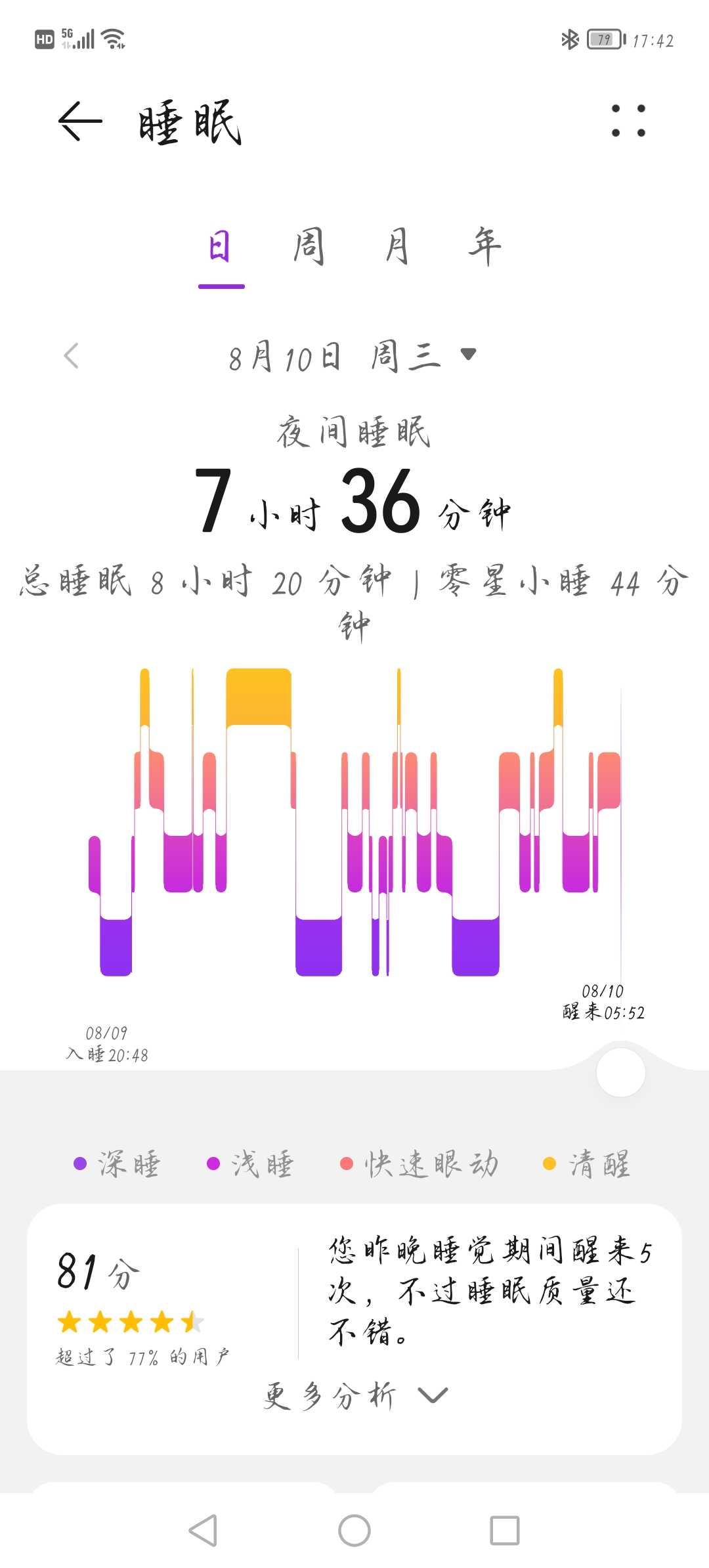The width and height of the screenshot is (709, 1568).
Task: Switch to the 周 tab
Action: click(309, 246)
